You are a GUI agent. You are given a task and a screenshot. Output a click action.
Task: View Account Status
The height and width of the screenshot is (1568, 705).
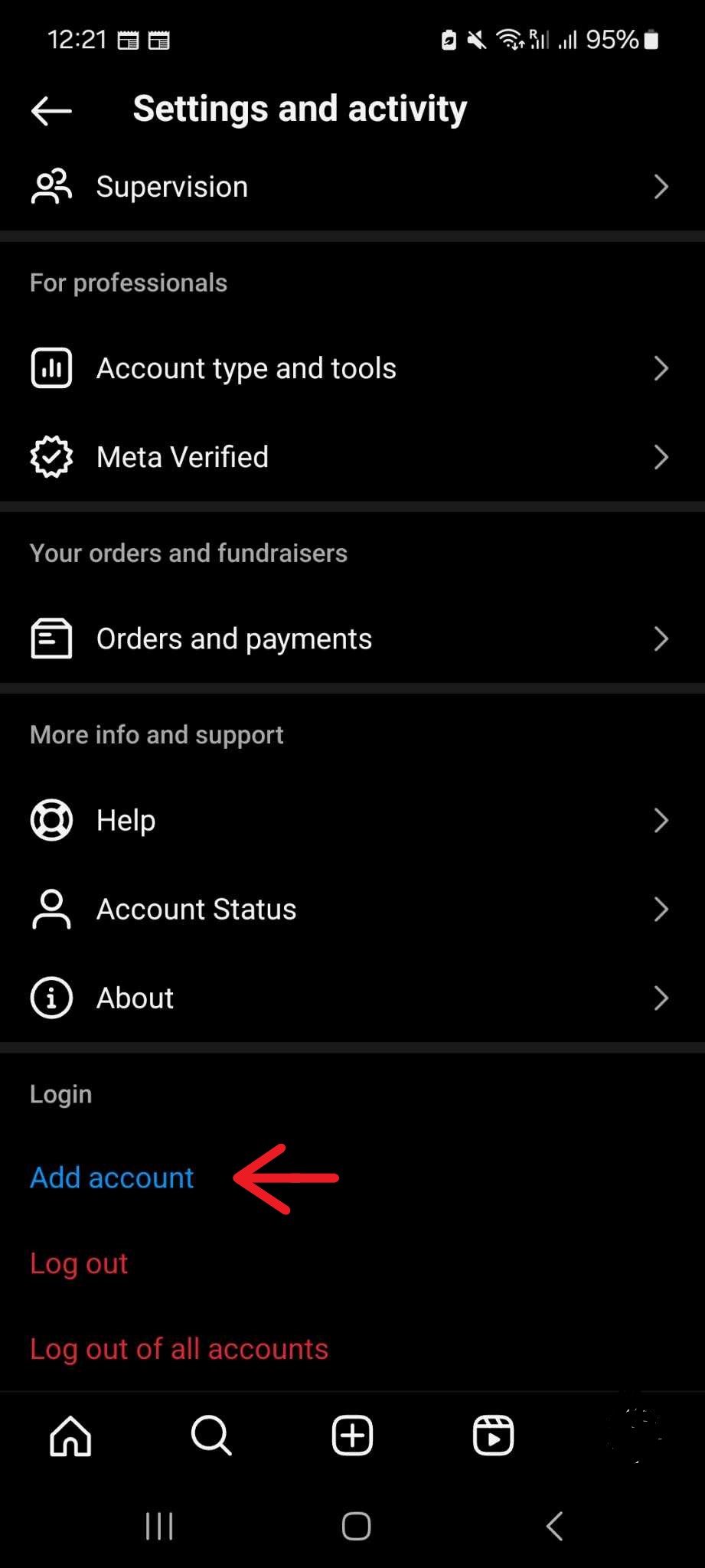click(x=352, y=909)
